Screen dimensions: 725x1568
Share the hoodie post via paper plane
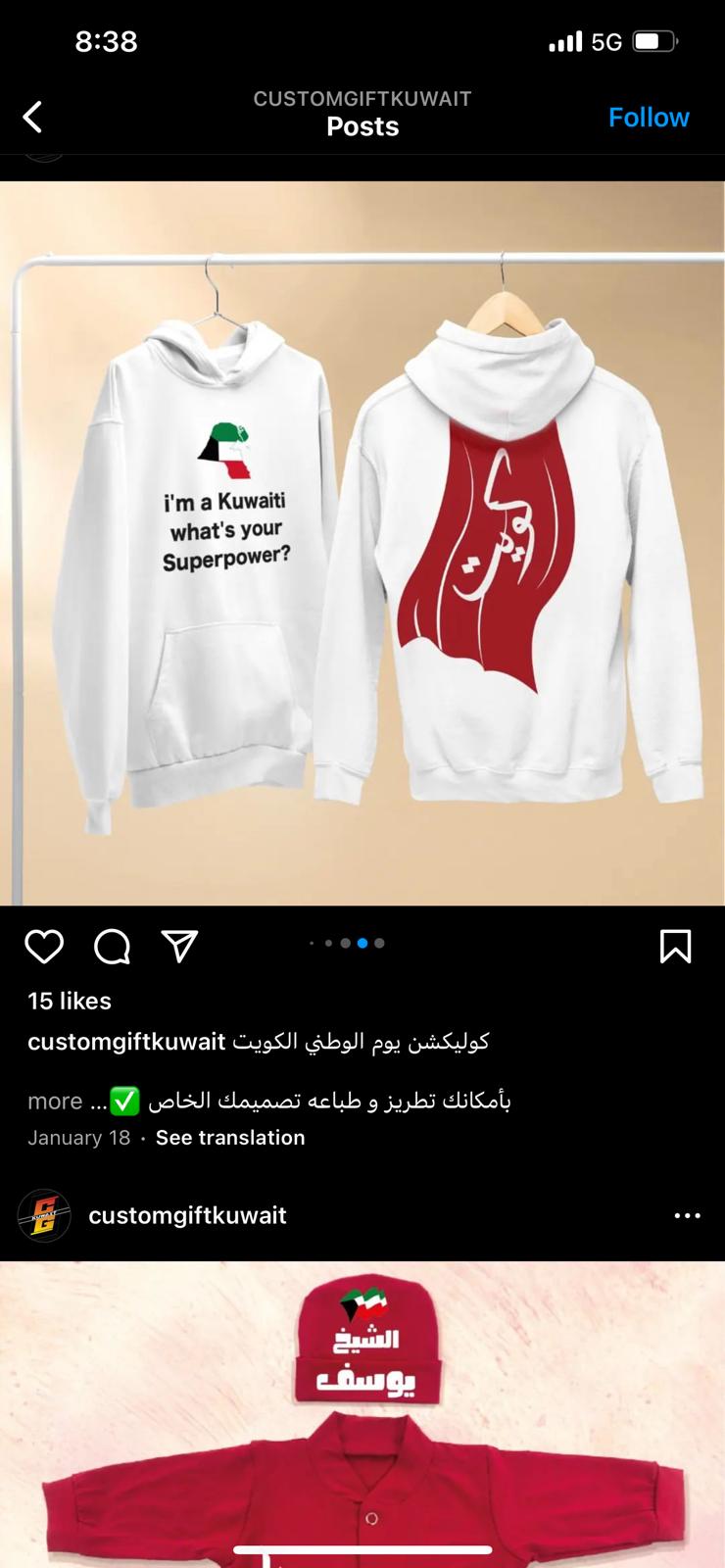click(x=179, y=946)
